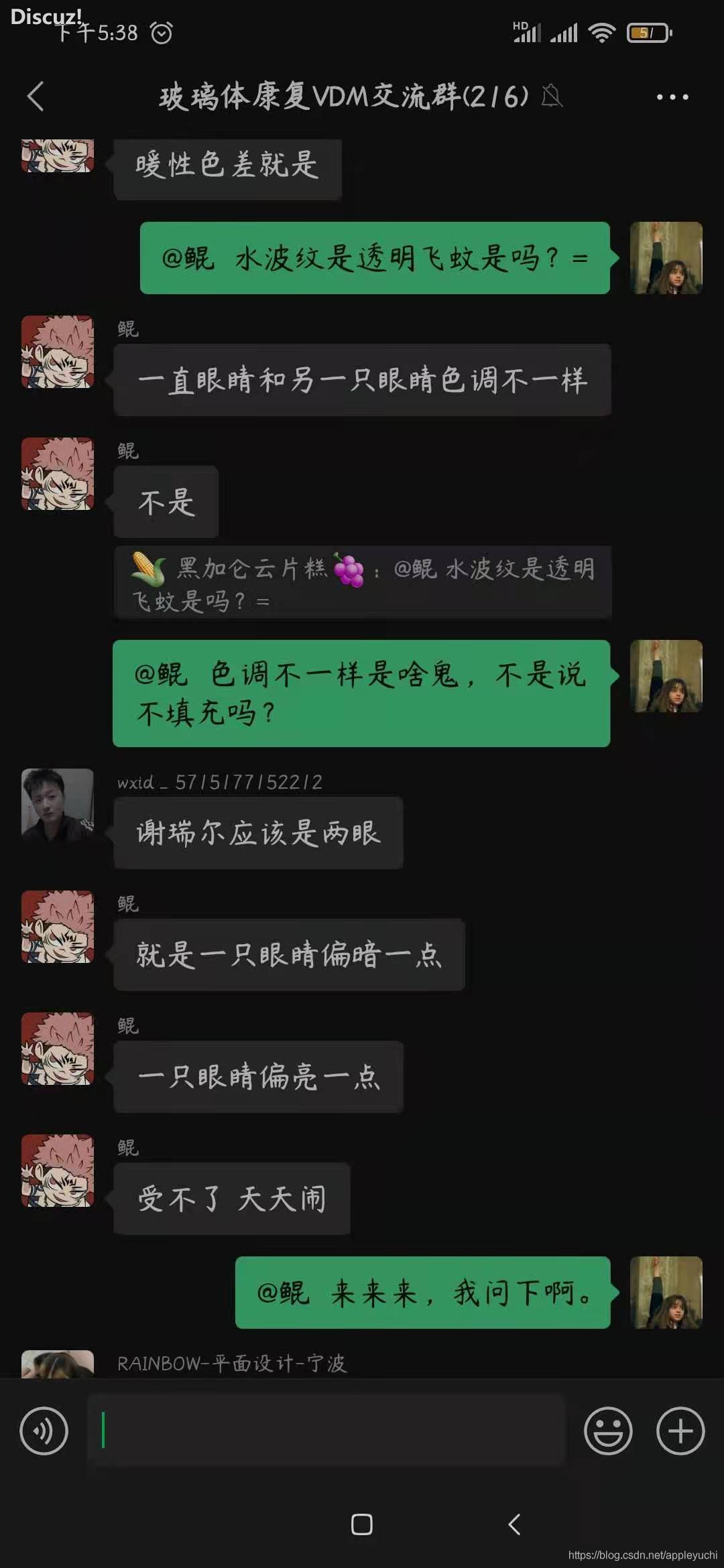Open the group chat overflow menu
Image resolution: width=724 pixels, height=1568 pixels.
point(672,97)
